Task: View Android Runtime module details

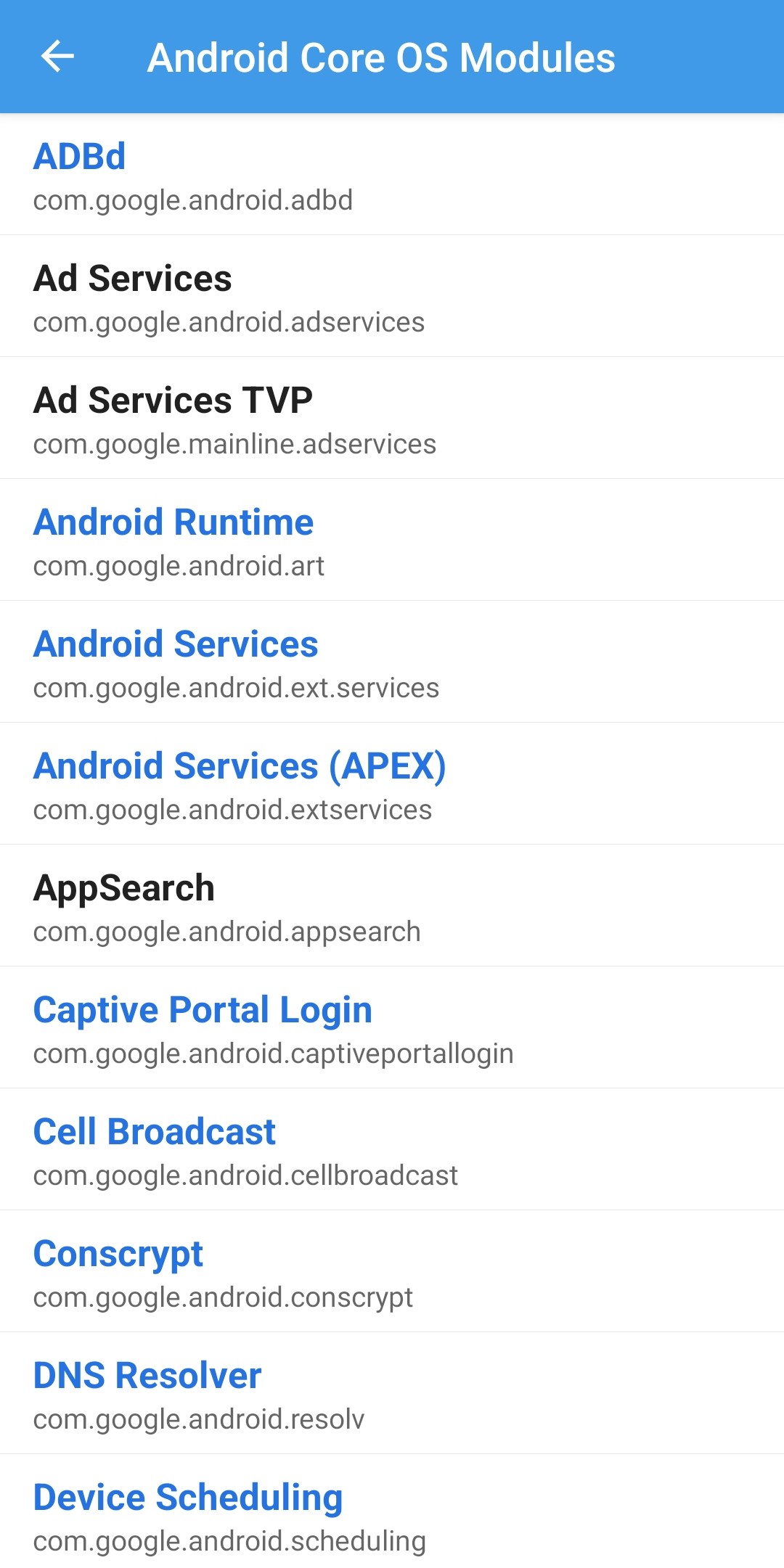Action: click(x=173, y=522)
